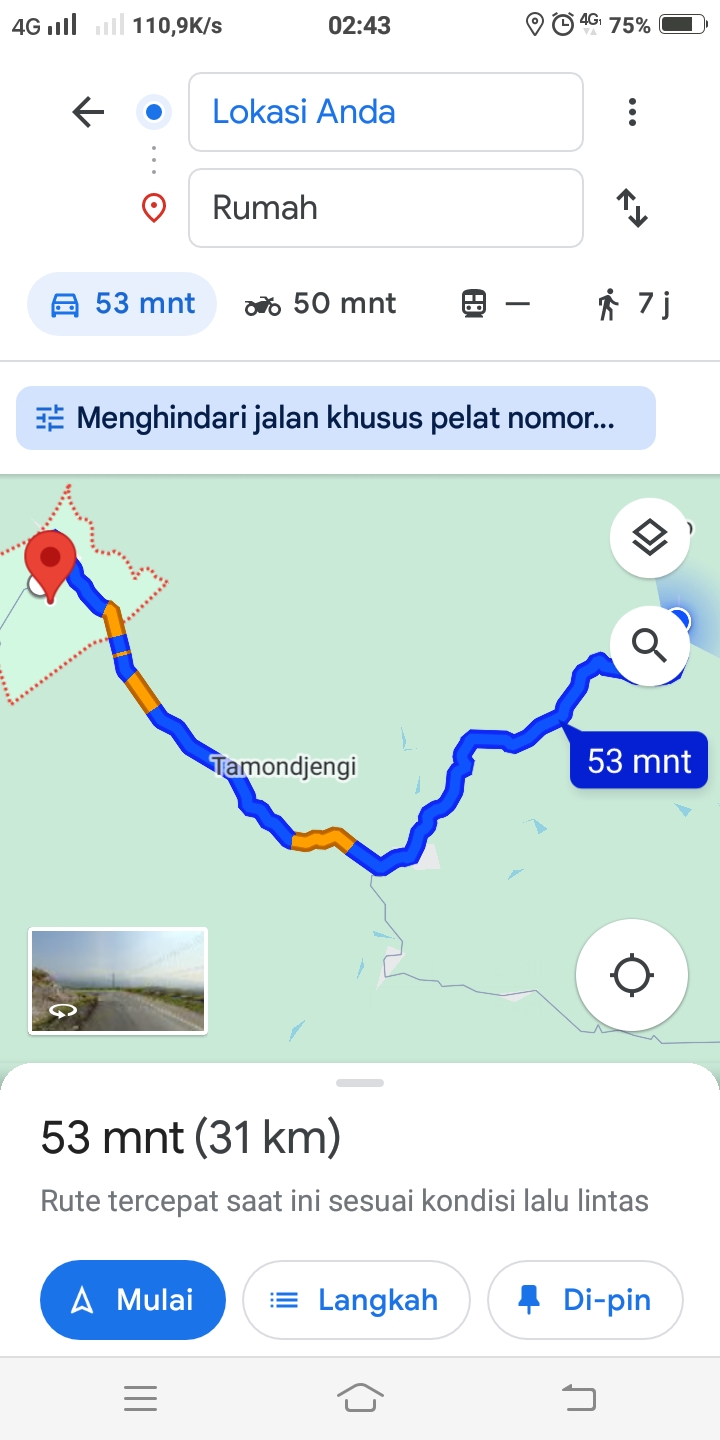Screen dimensions: 720x1440
Task: Edit the Lokasi Anda starting point field
Action: (x=386, y=112)
